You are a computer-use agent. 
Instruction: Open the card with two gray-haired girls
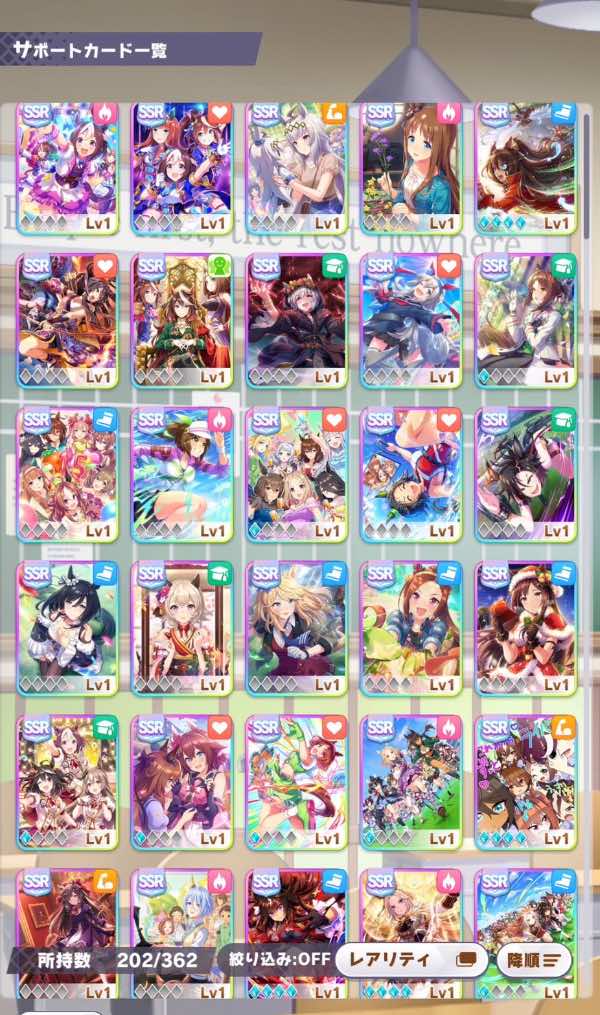click(297, 167)
